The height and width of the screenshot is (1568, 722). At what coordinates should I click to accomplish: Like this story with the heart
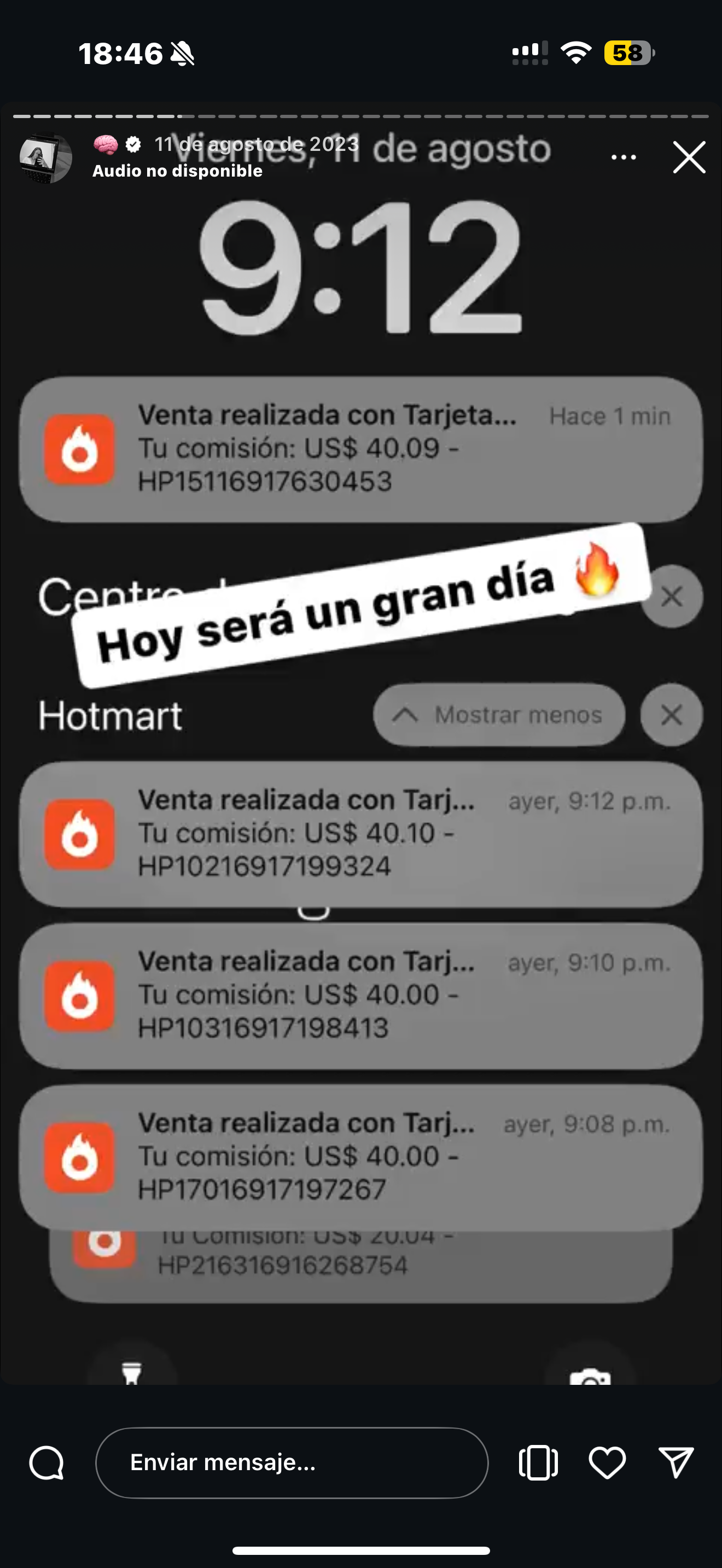[x=607, y=1462]
